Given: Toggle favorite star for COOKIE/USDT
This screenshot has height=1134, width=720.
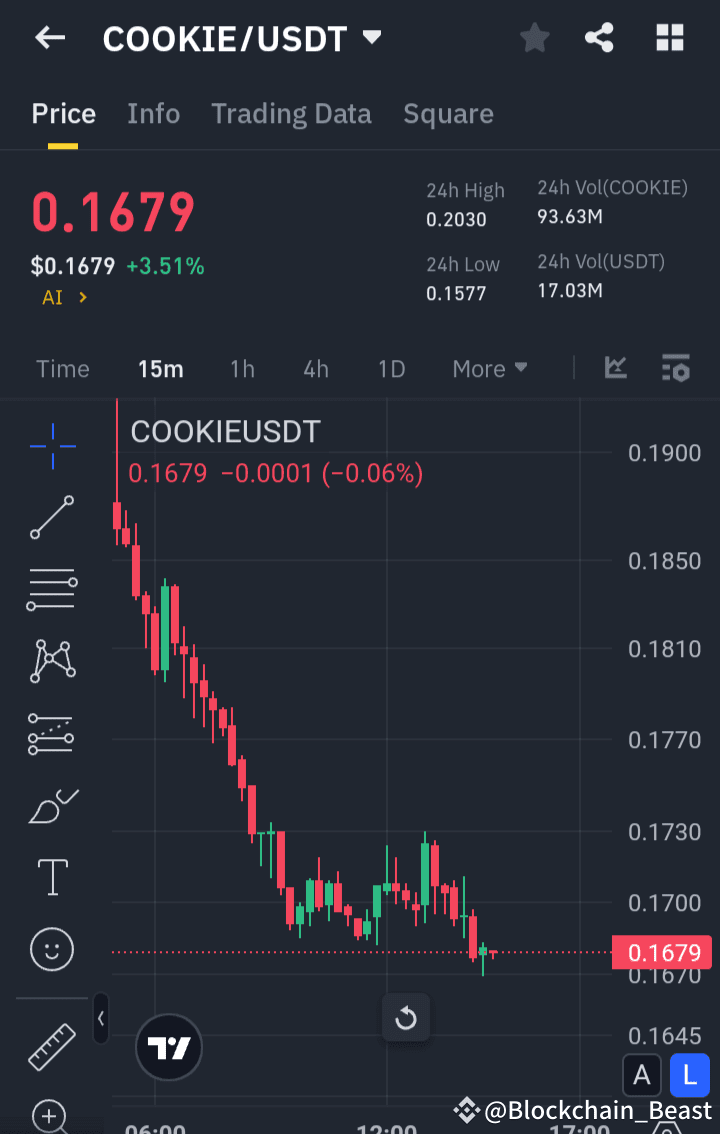Looking at the screenshot, I should (x=534, y=37).
